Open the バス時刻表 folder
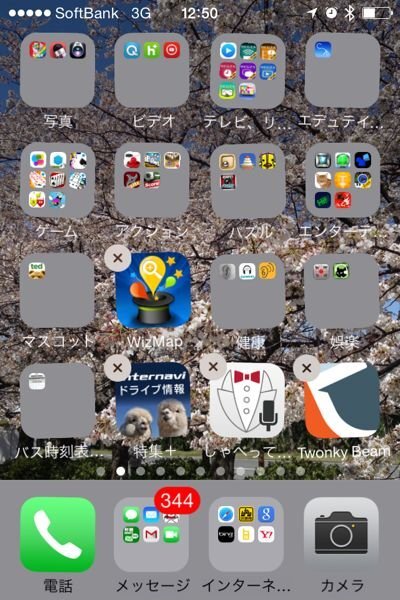This screenshot has width=400, height=600. pos(57,401)
